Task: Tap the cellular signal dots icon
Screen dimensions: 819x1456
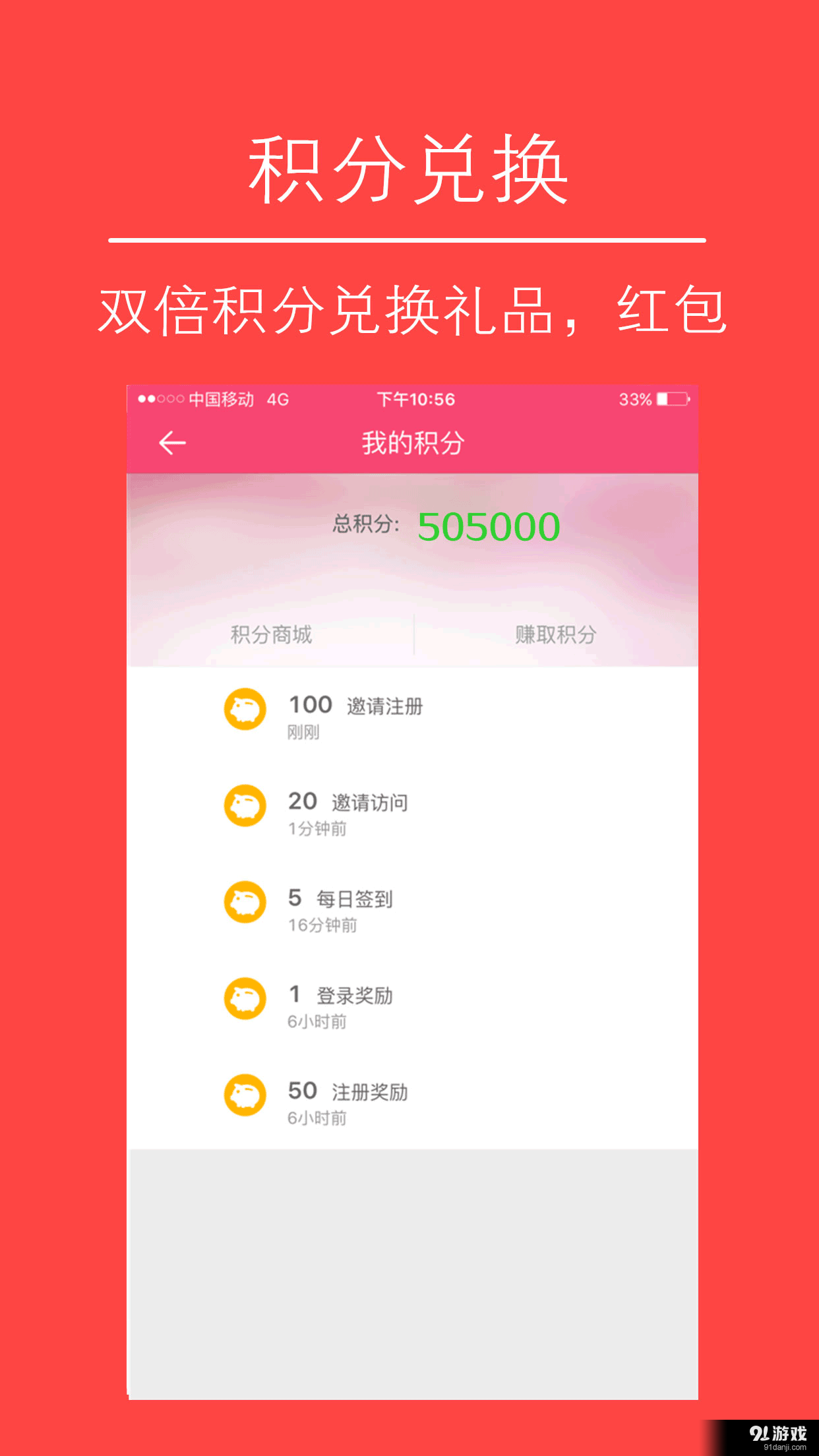Action: (x=160, y=398)
